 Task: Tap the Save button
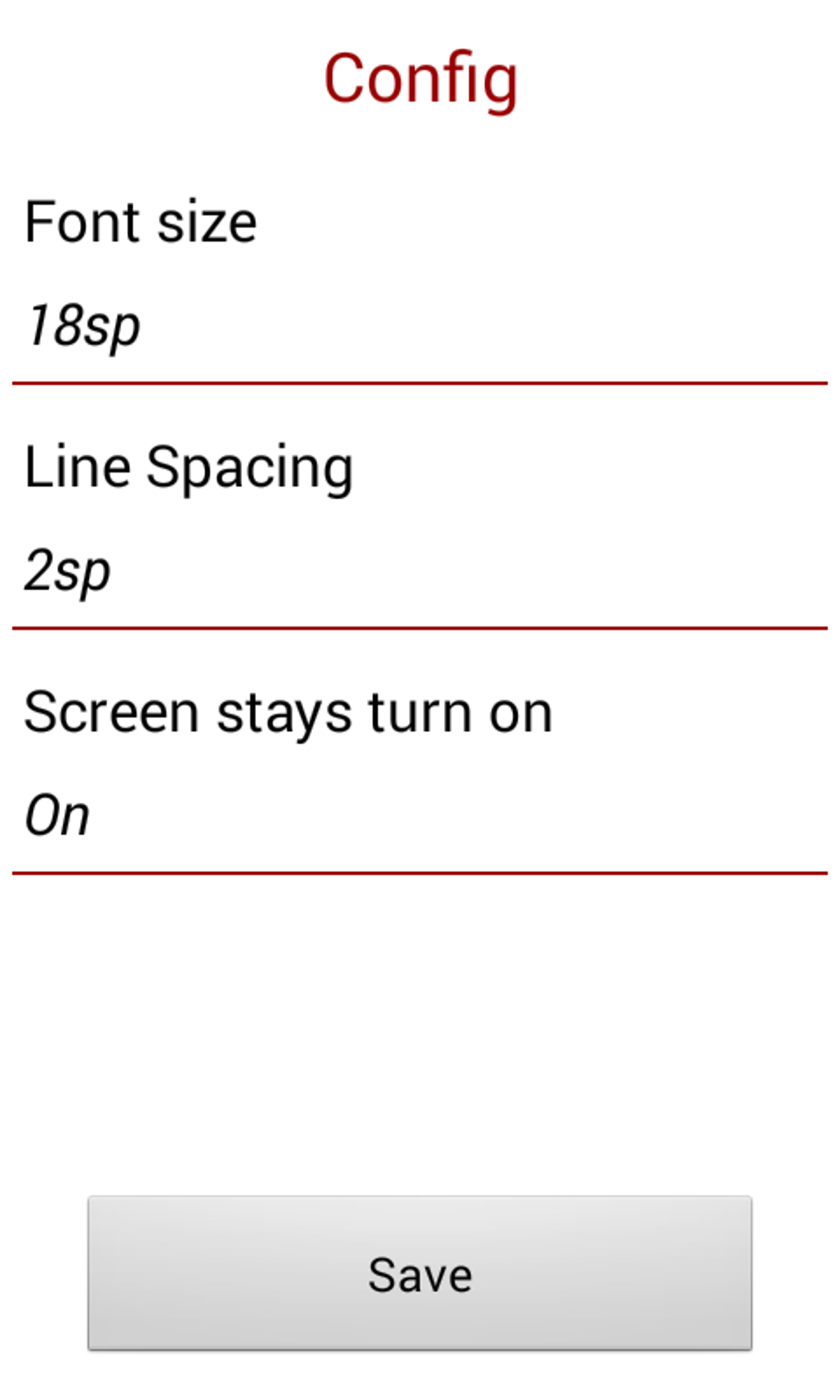point(420,1273)
